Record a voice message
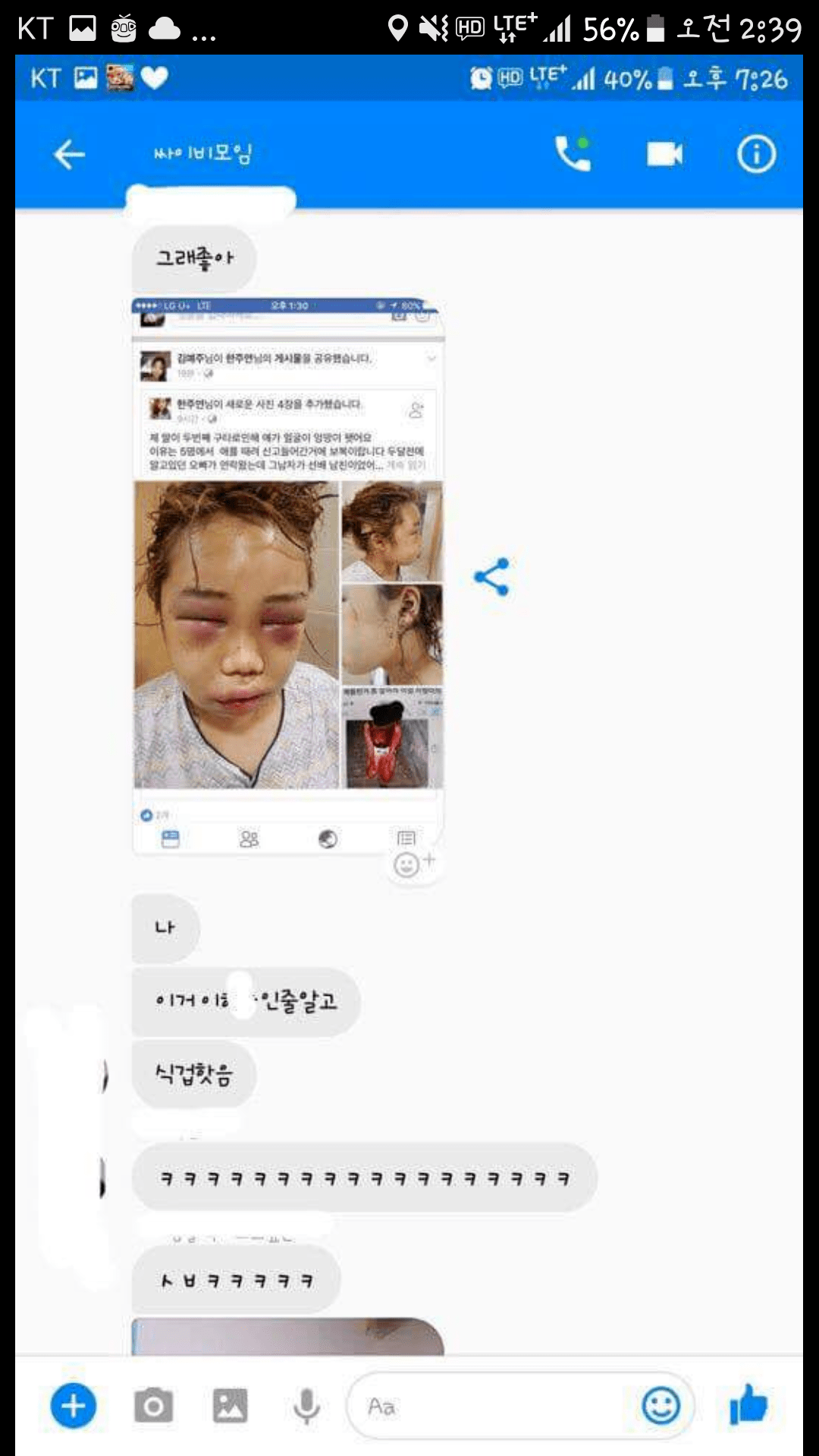The image size is (819, 1456). tap(306, 1406)
